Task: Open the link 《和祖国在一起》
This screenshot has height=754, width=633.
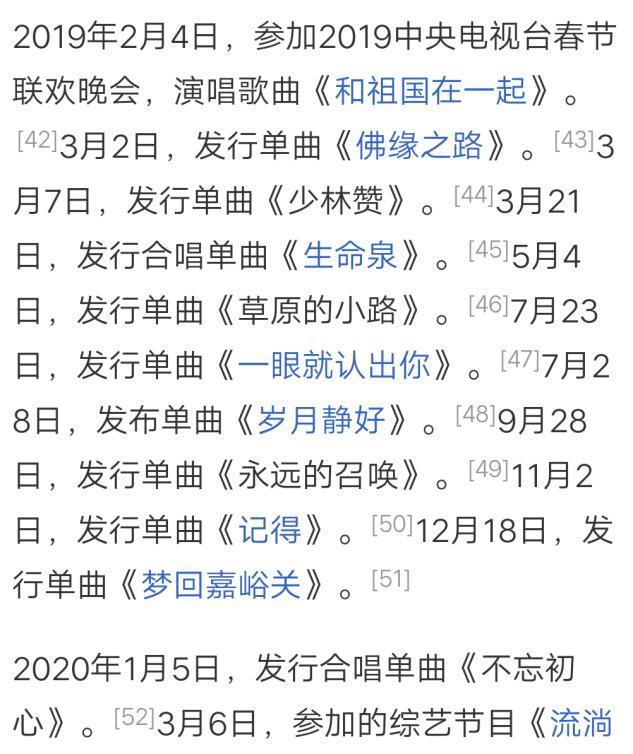Action: pos(430,93)
